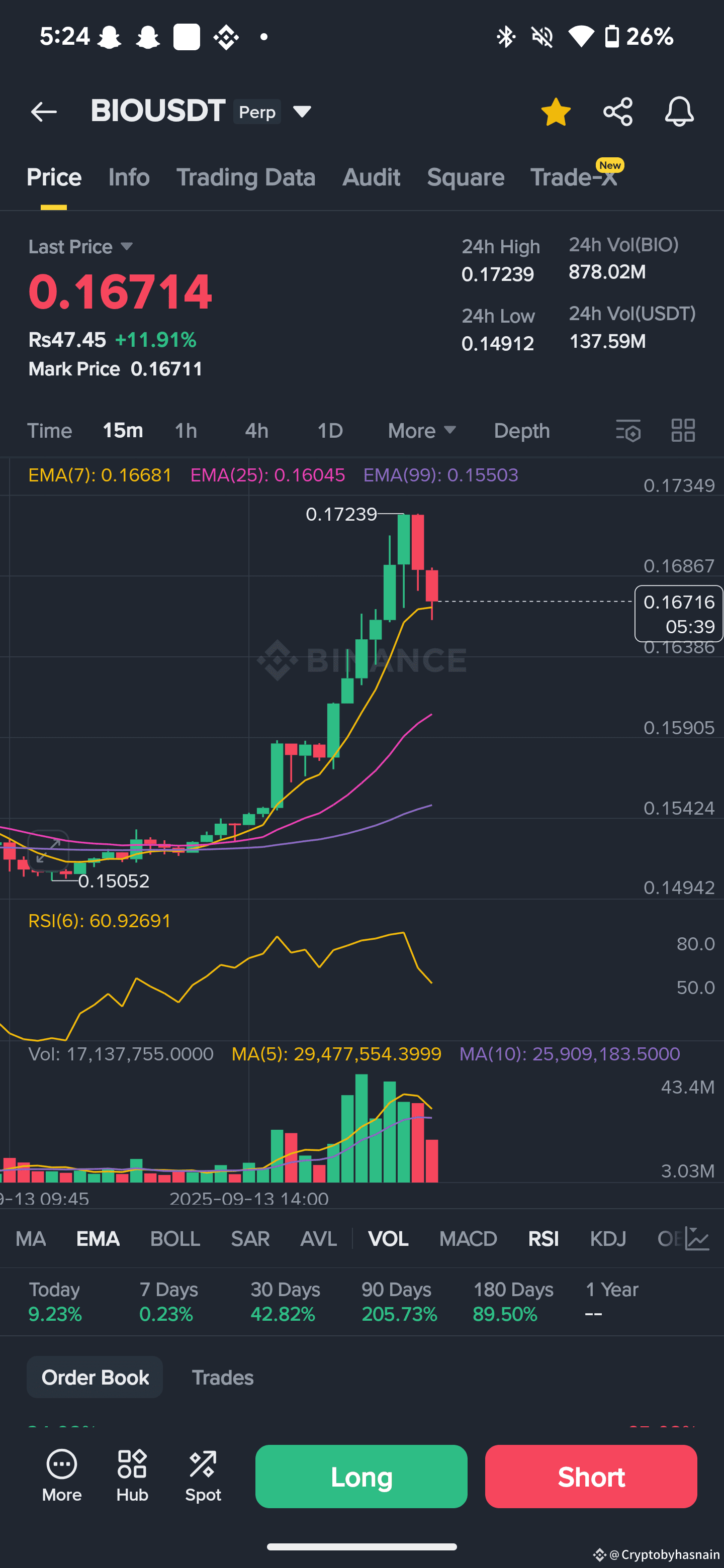Toggle the favorite star for BIOUSDT
The height and width of the screenshot is (1568, 724).
[556, 112]
